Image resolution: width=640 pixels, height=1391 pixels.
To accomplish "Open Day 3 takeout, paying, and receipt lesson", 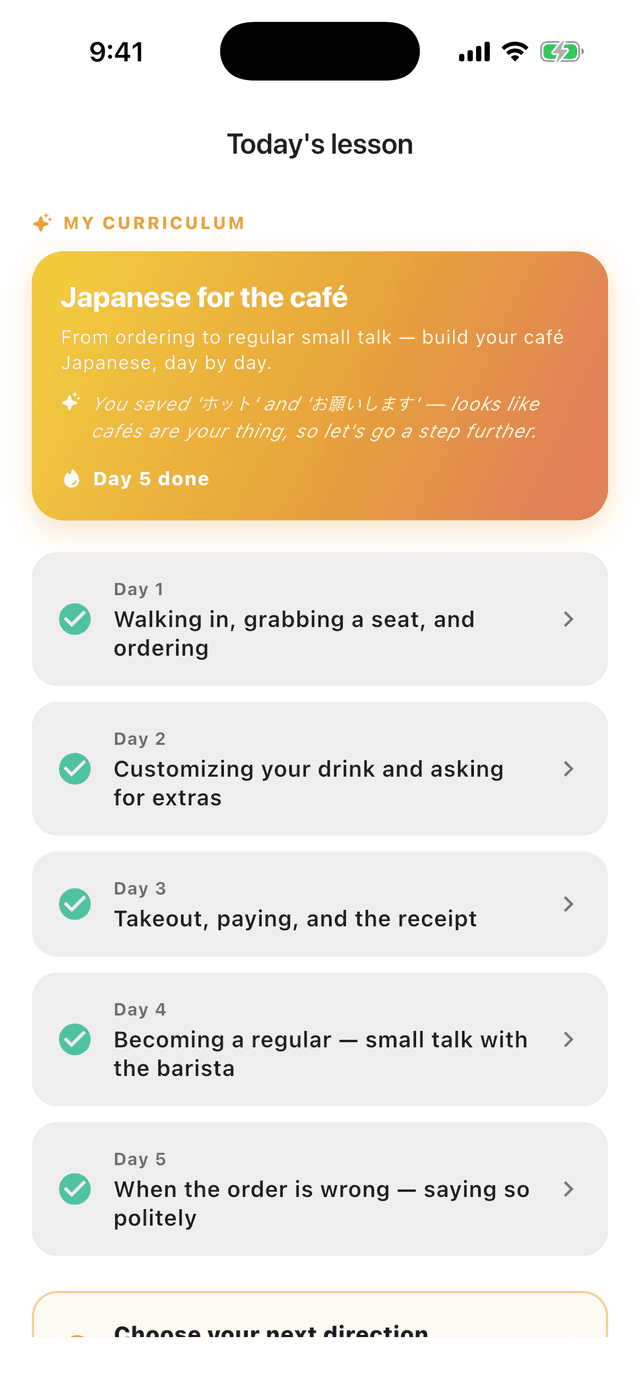I will pos(320,904).
